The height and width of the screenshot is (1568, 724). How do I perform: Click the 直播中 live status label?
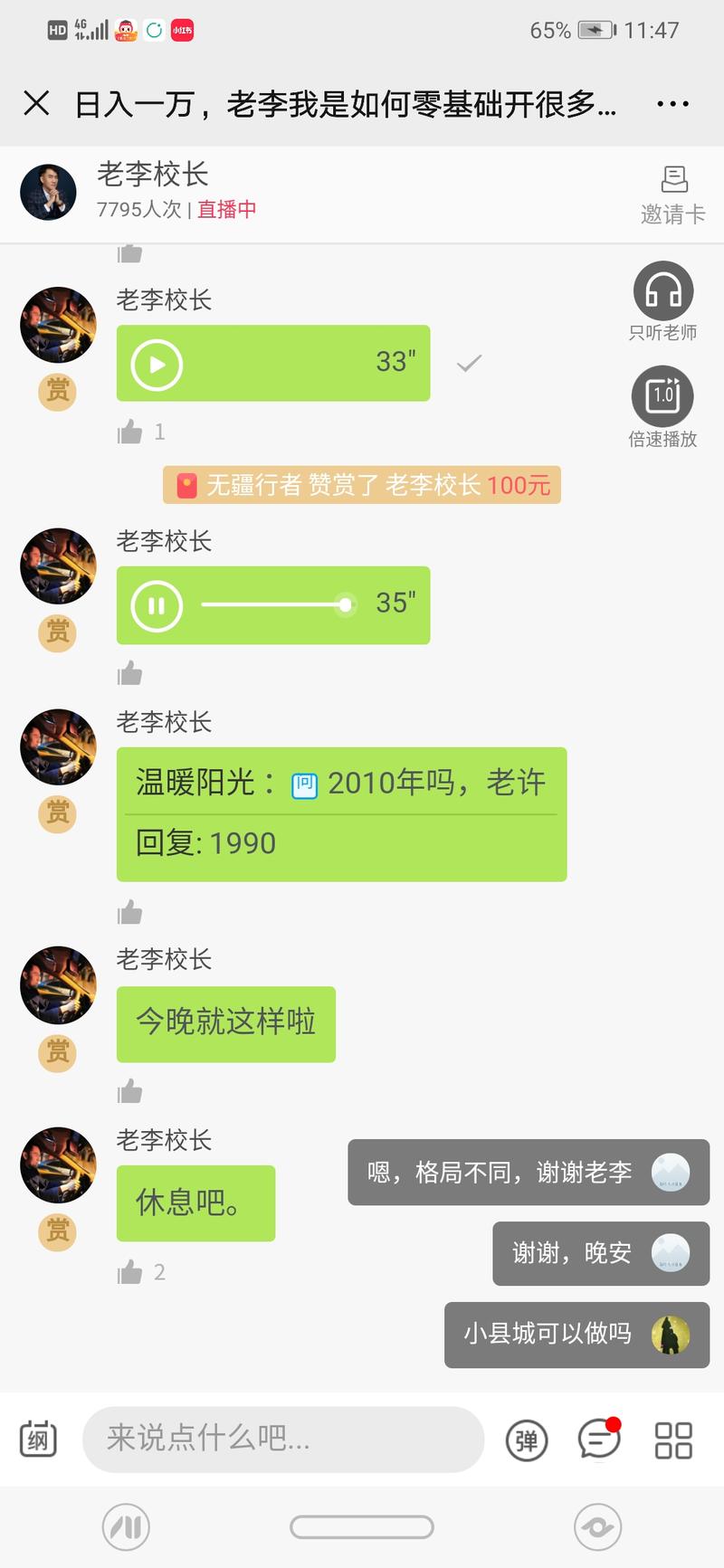[226, 210]
